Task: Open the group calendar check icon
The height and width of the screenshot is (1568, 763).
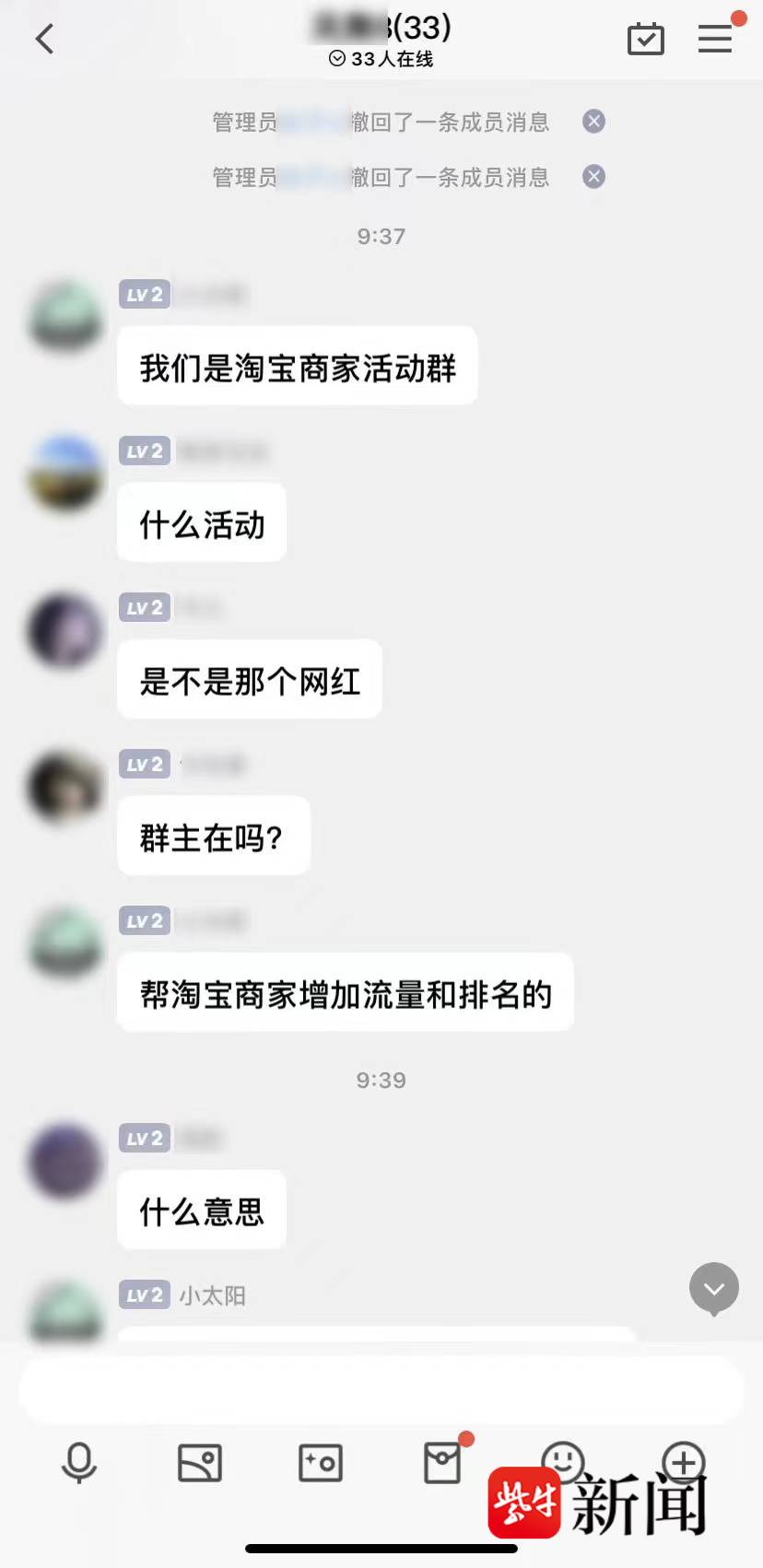Action: click(645, 39)
